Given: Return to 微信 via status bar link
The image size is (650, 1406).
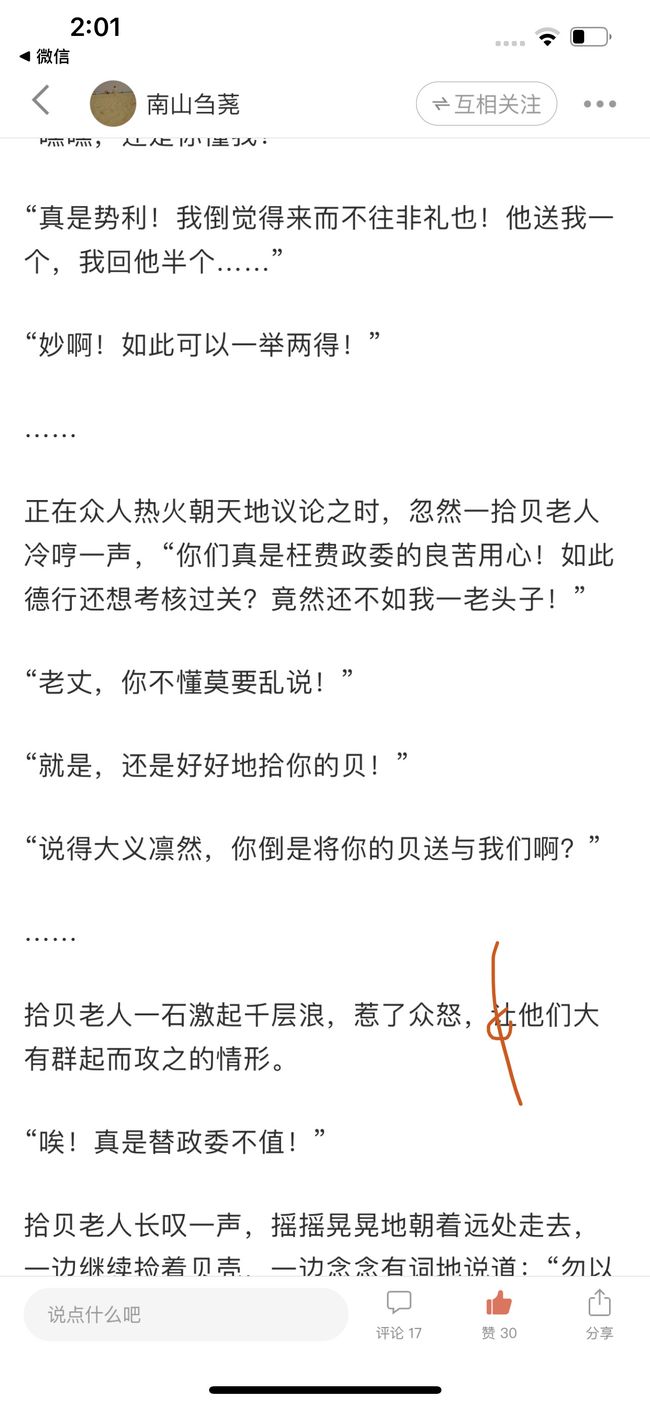Looking at the screenshot, I should [x=44, y=56].
